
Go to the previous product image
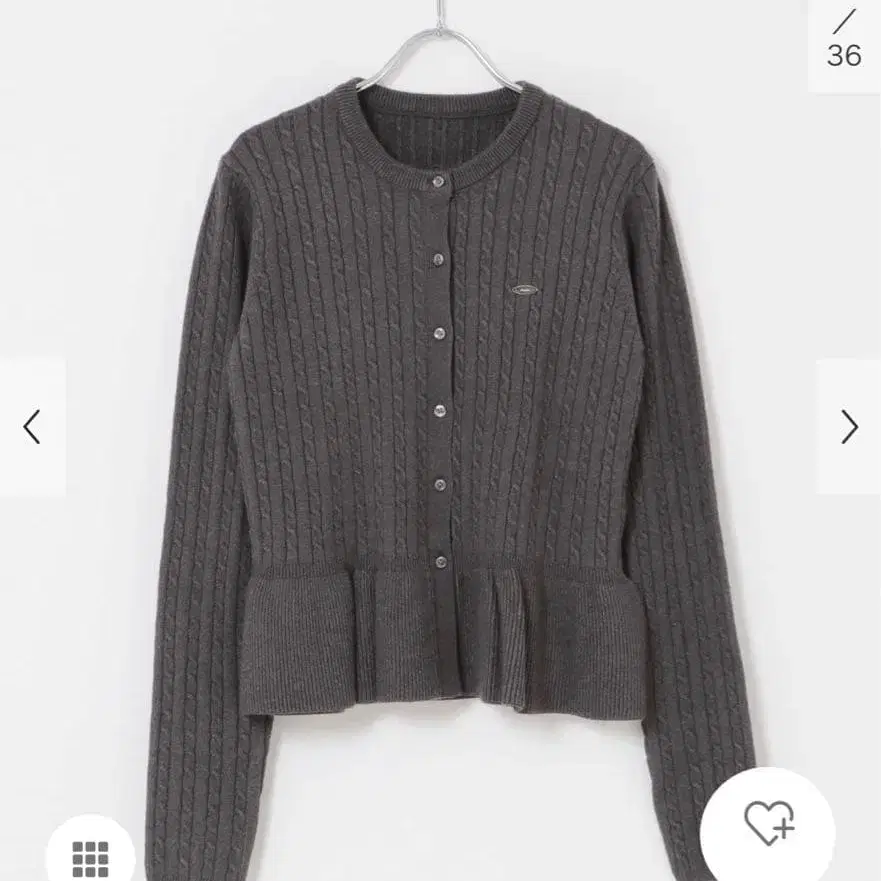click(32, 427)
